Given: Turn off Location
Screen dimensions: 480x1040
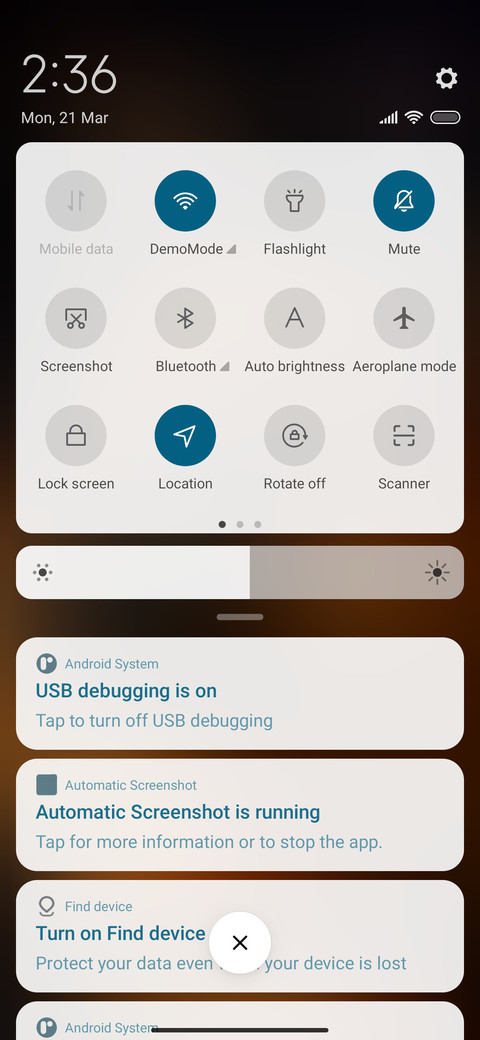Looking at the screenshot, I should click(x=185, y=436).
